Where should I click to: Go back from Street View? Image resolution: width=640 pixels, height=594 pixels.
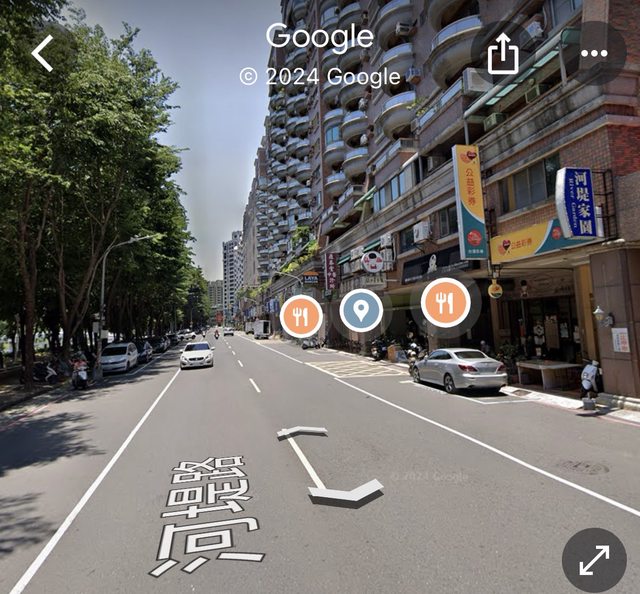(x=42, y=53)
